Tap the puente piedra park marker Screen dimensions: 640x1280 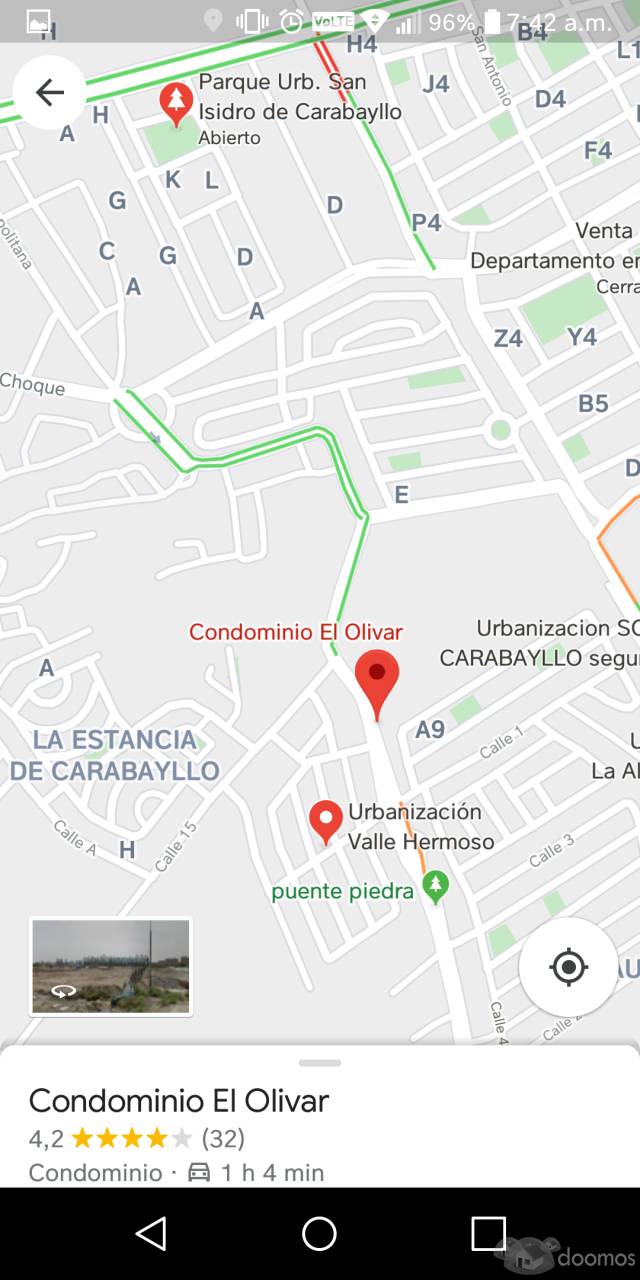(435, 886)
